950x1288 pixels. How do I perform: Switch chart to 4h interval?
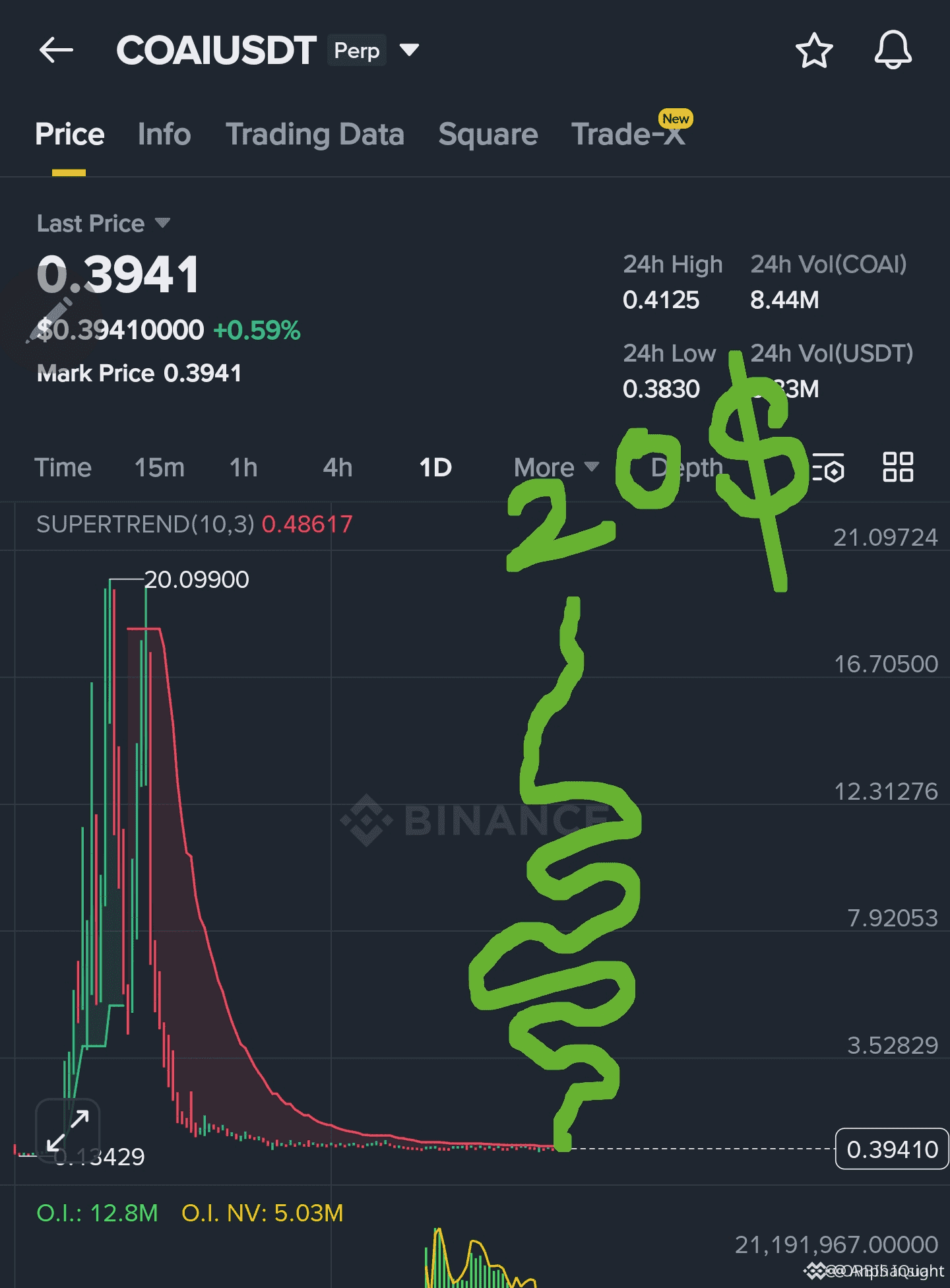click(x=338, y=467)
